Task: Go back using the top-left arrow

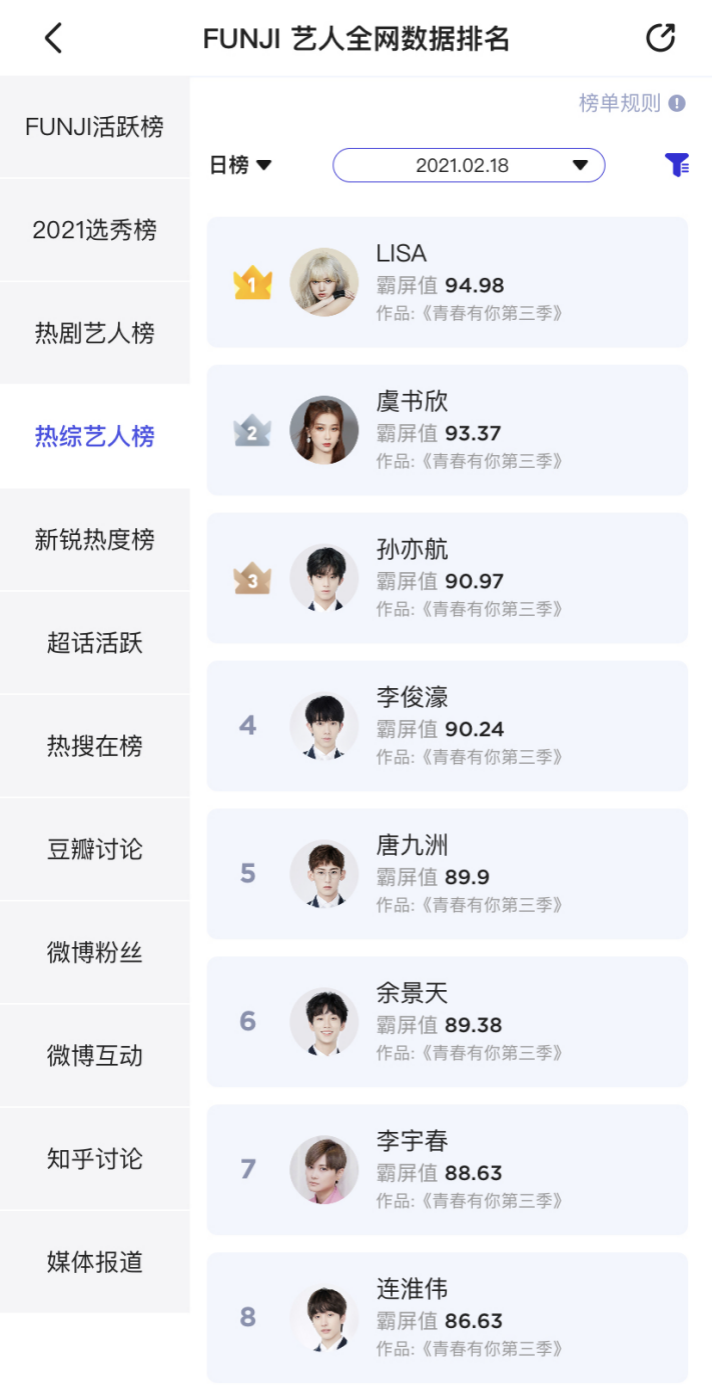Action: point(54,39)
